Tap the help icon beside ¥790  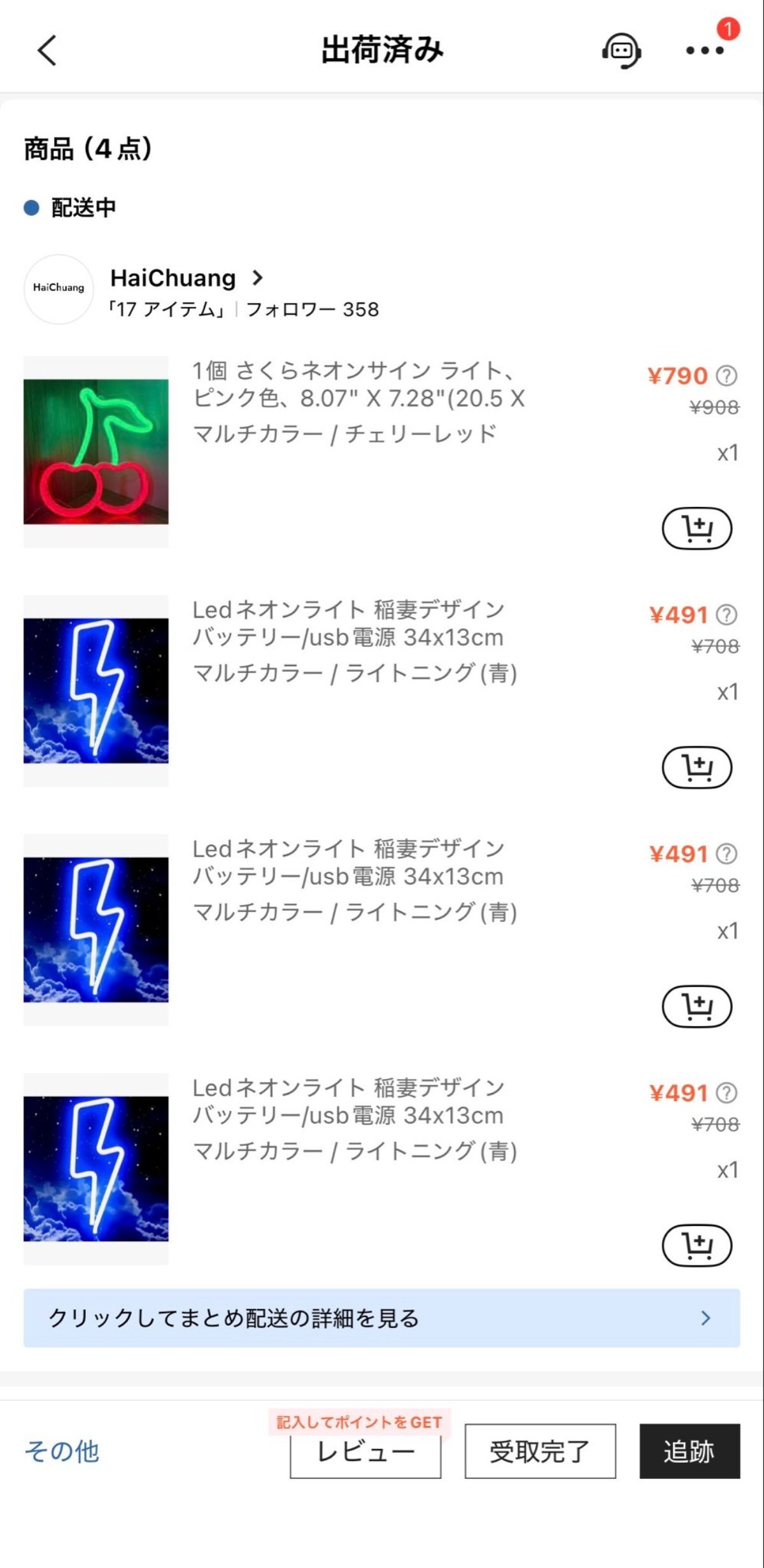(726, 376)
